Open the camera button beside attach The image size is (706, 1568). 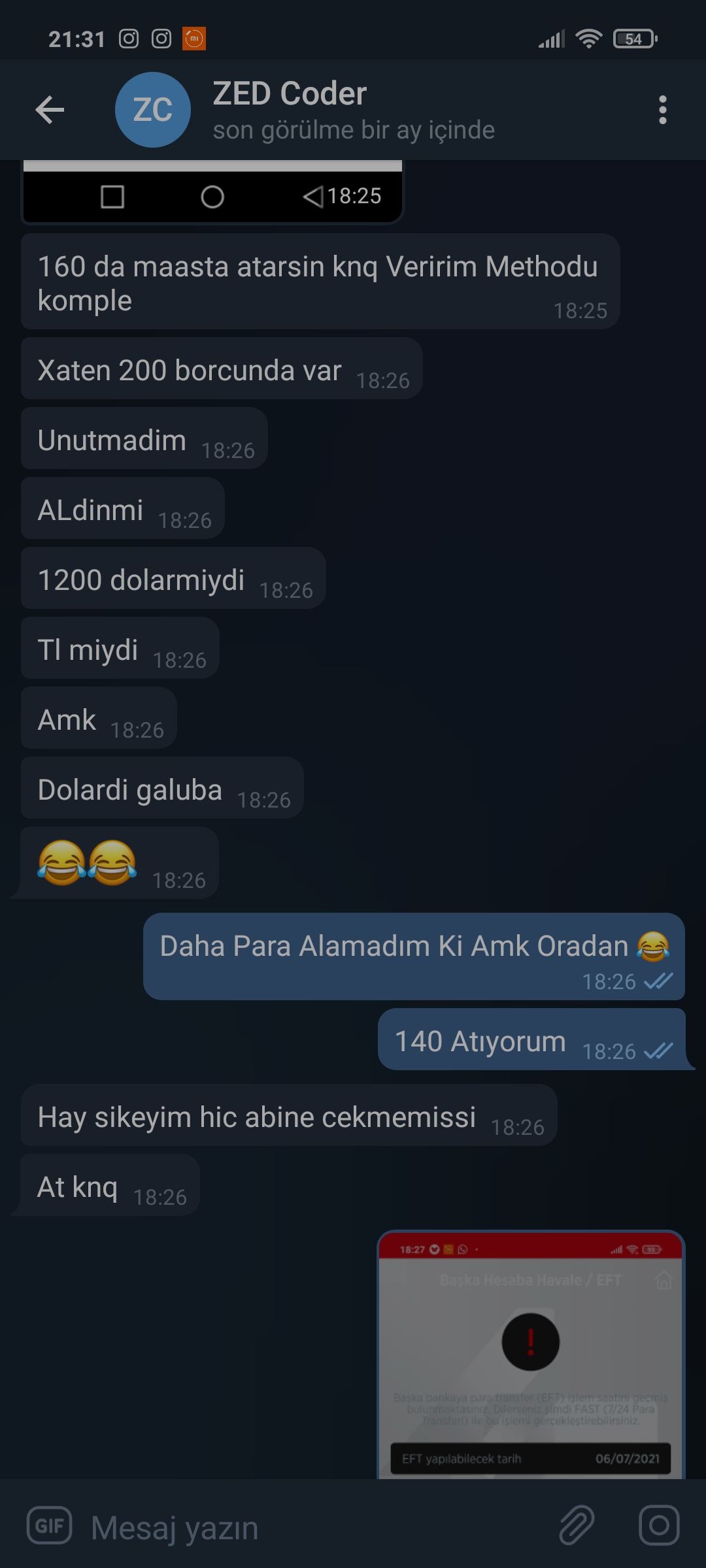click(658, 1526)
